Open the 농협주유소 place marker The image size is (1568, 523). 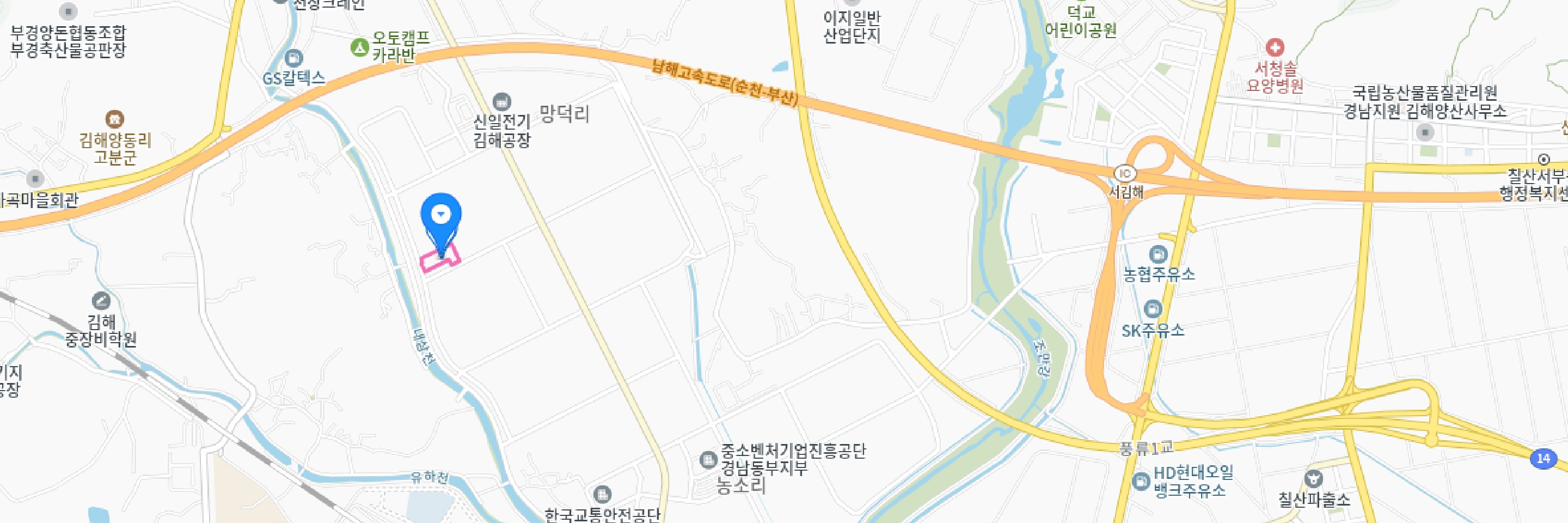(x=1157, y=254)
